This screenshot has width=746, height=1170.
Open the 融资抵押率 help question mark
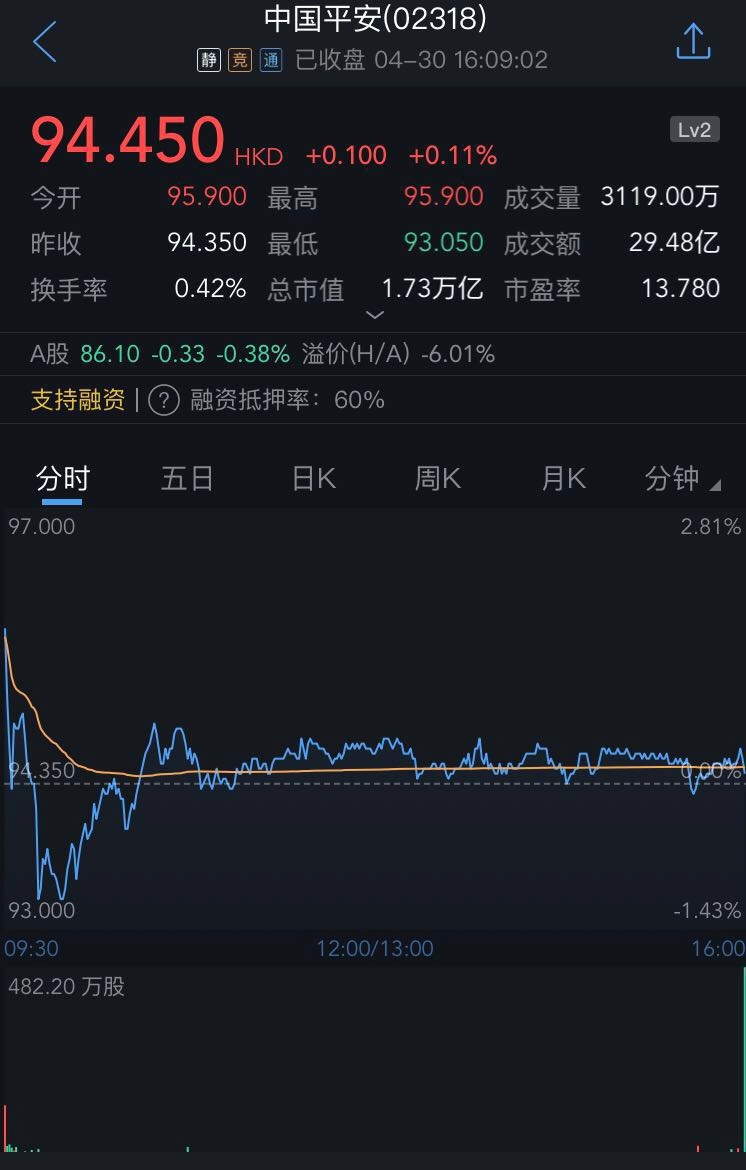[164, 400]
